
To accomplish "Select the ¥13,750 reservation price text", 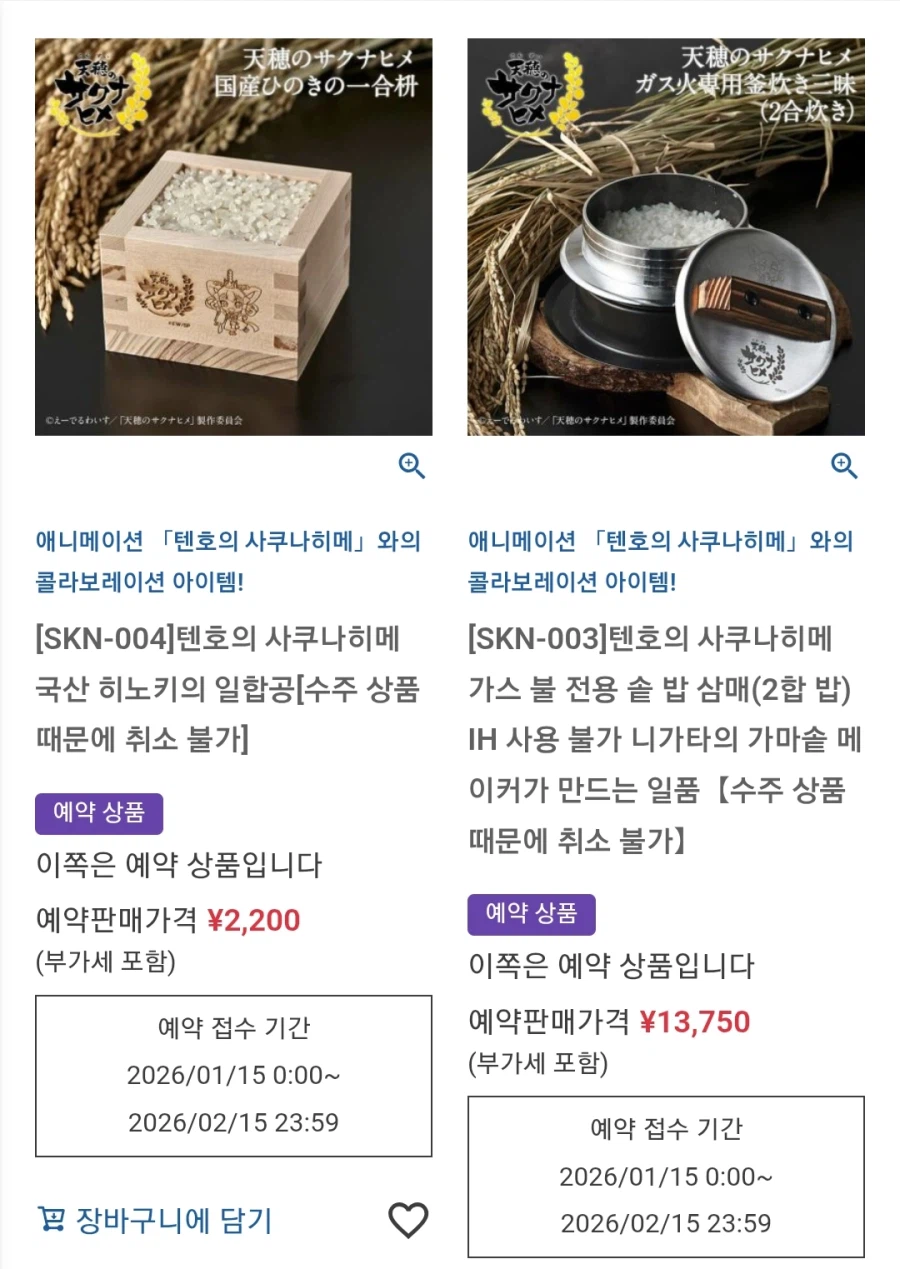I will (x=697, y=1020).
